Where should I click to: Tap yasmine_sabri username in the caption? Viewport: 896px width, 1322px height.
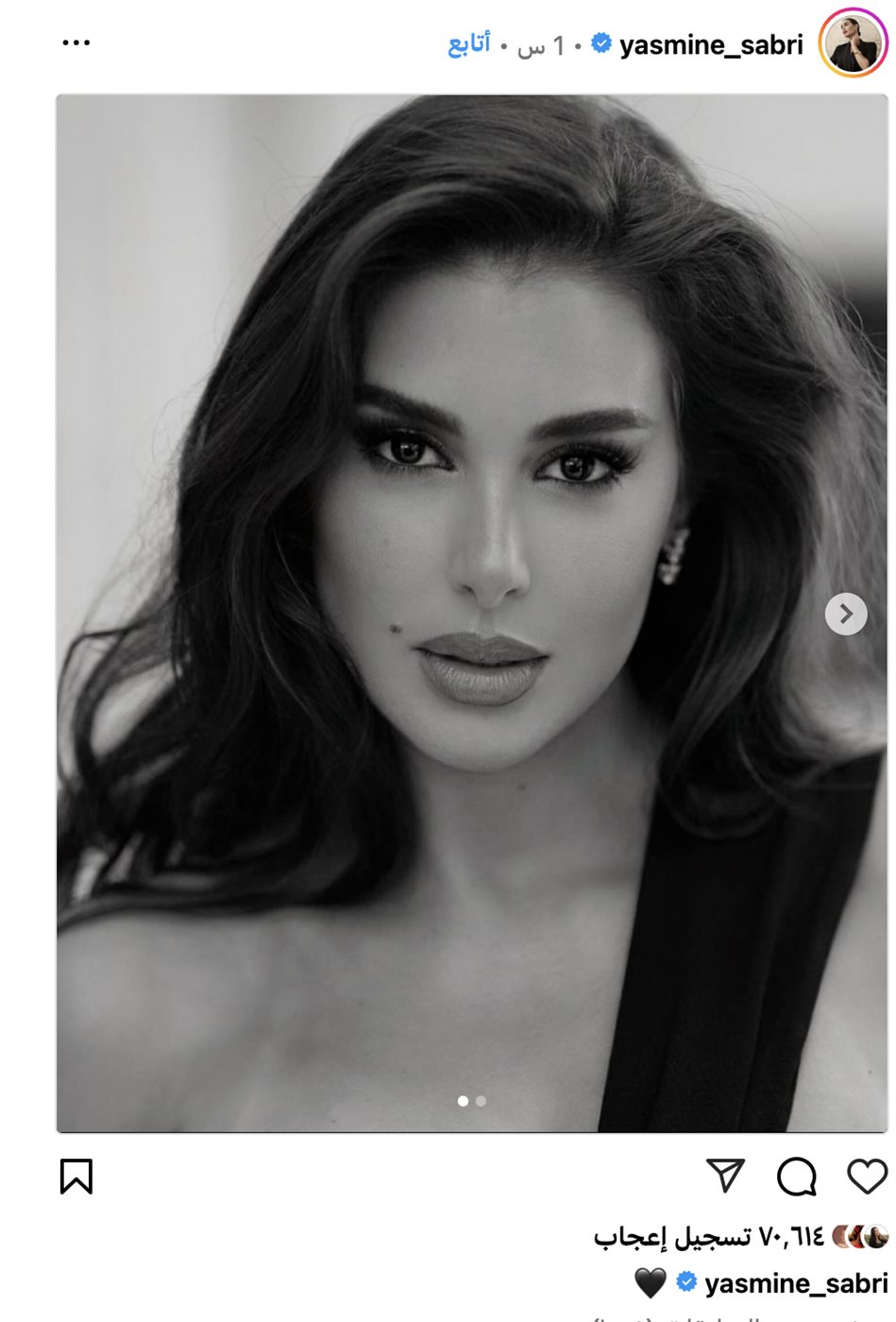pos(795,1283)
